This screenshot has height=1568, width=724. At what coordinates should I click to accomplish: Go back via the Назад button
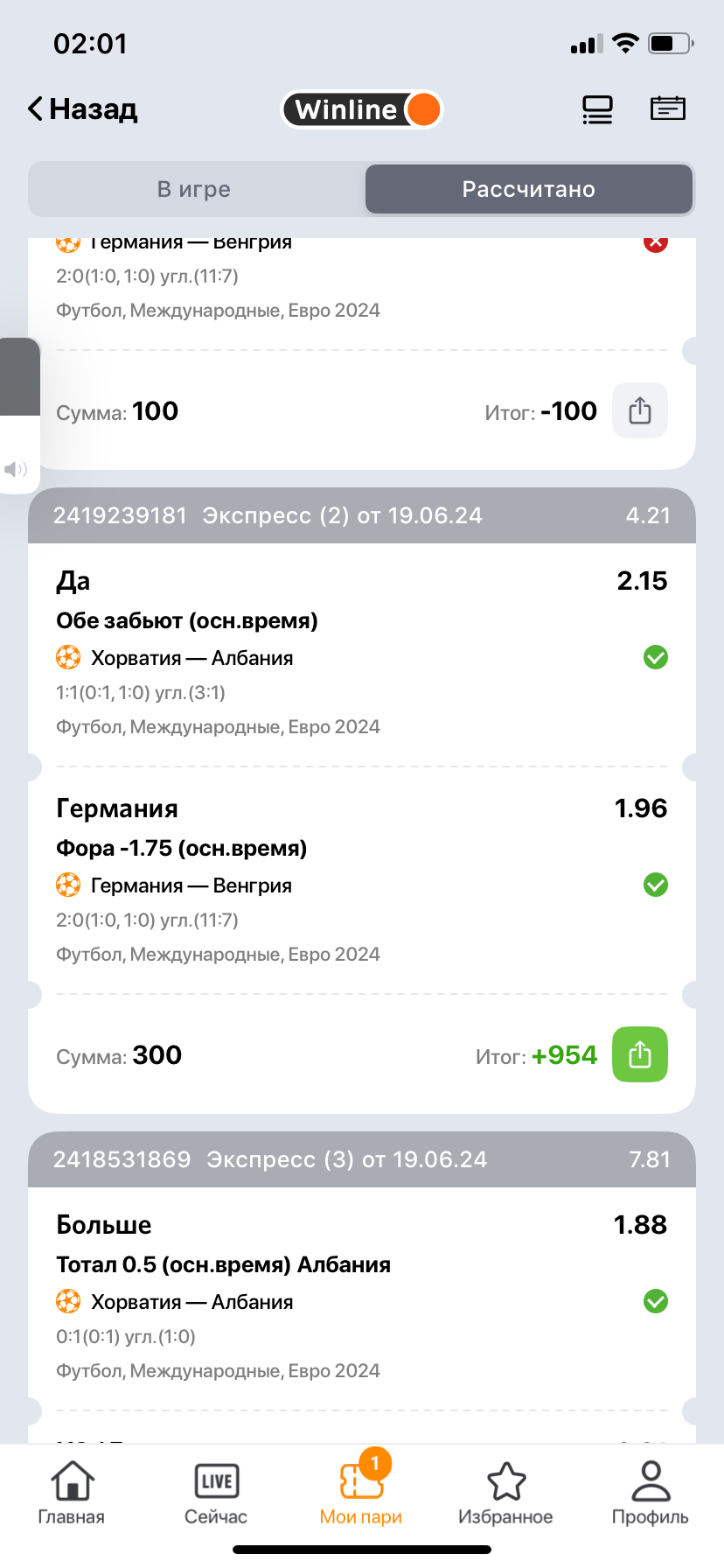83,109
